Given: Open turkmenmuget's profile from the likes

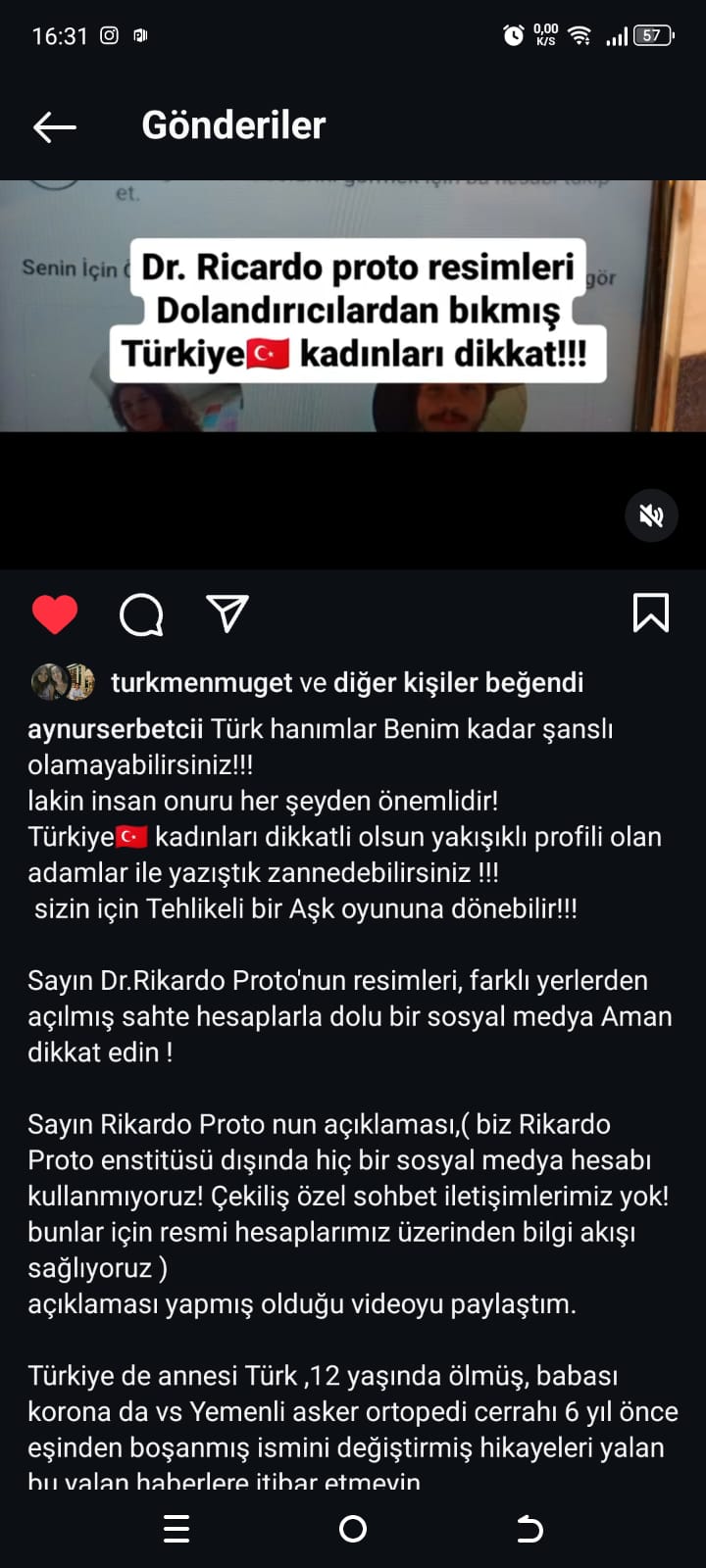Looking at the screenshot, I should [201, 683].
